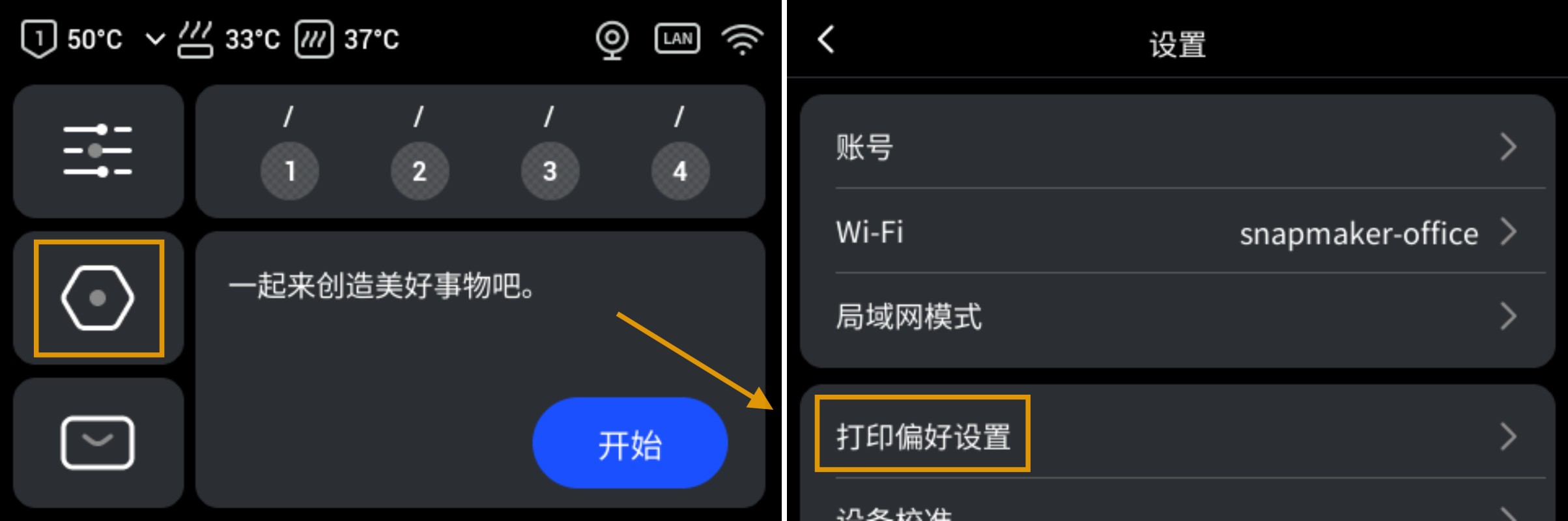Expand the nozzle temperature dropdown chevron
The width and height of the screenshot is (1568, 521).
(154, 39)
